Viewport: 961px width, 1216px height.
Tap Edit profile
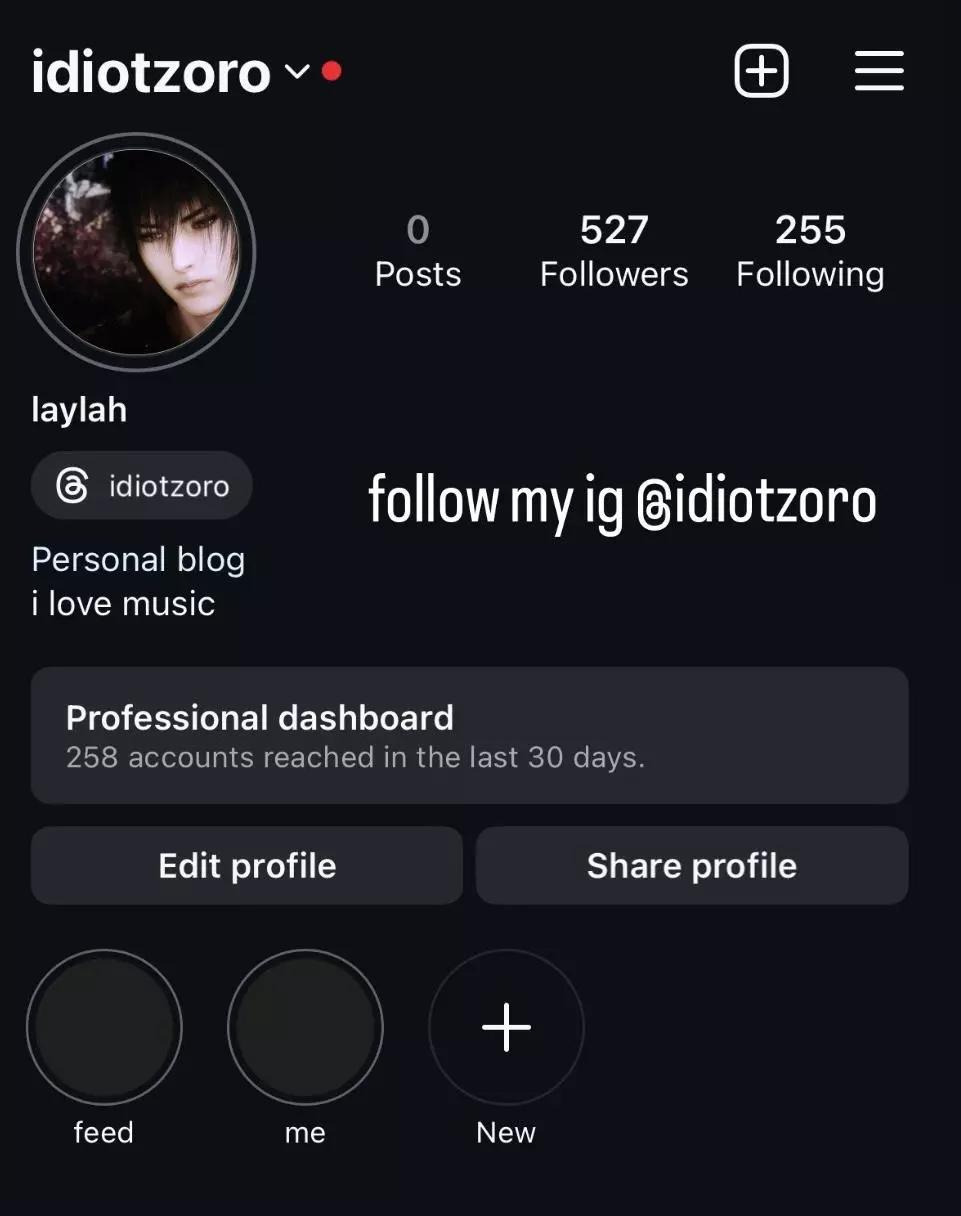(247, 866)
